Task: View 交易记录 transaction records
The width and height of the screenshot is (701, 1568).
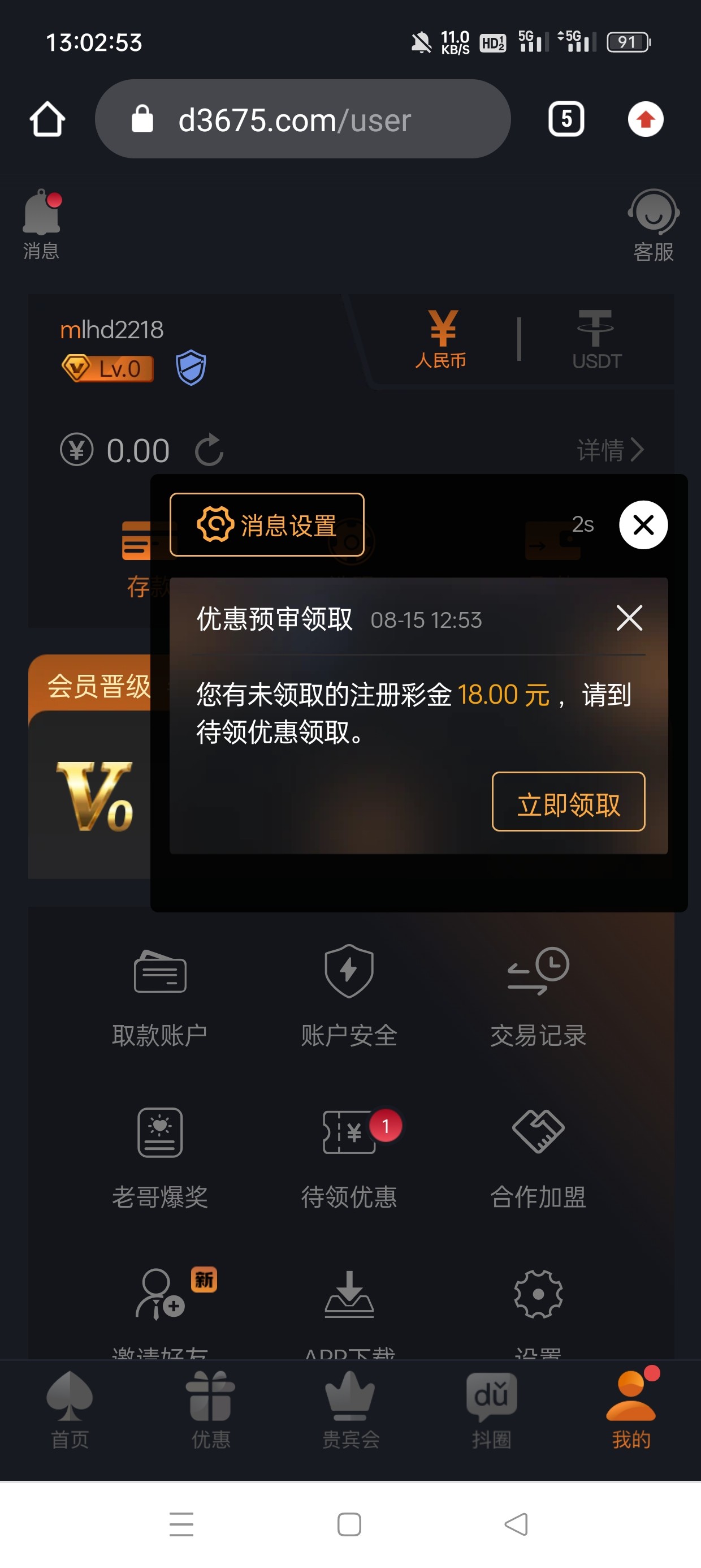Action: tap(538, 996)
